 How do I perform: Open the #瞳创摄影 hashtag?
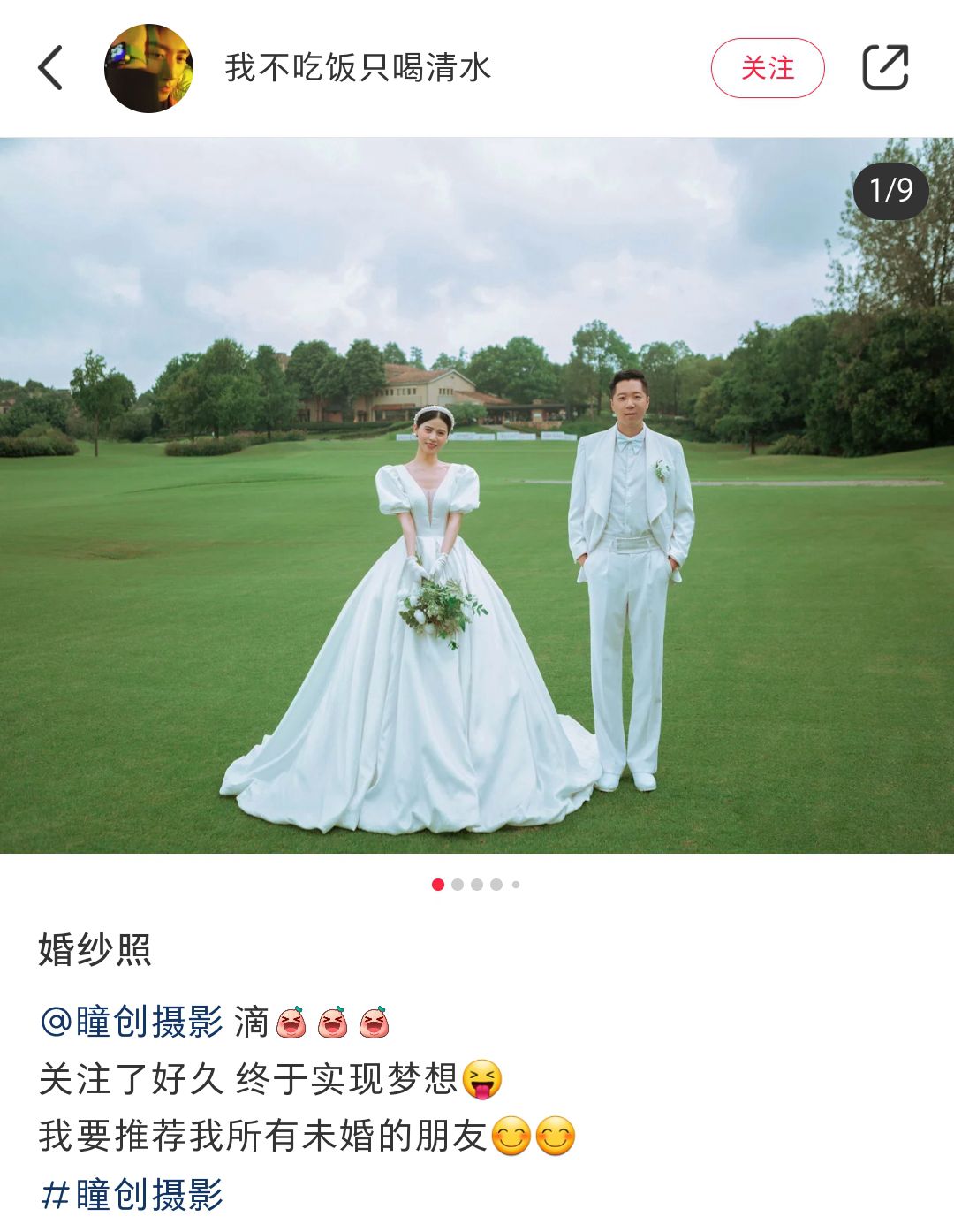coord(132,1194)
